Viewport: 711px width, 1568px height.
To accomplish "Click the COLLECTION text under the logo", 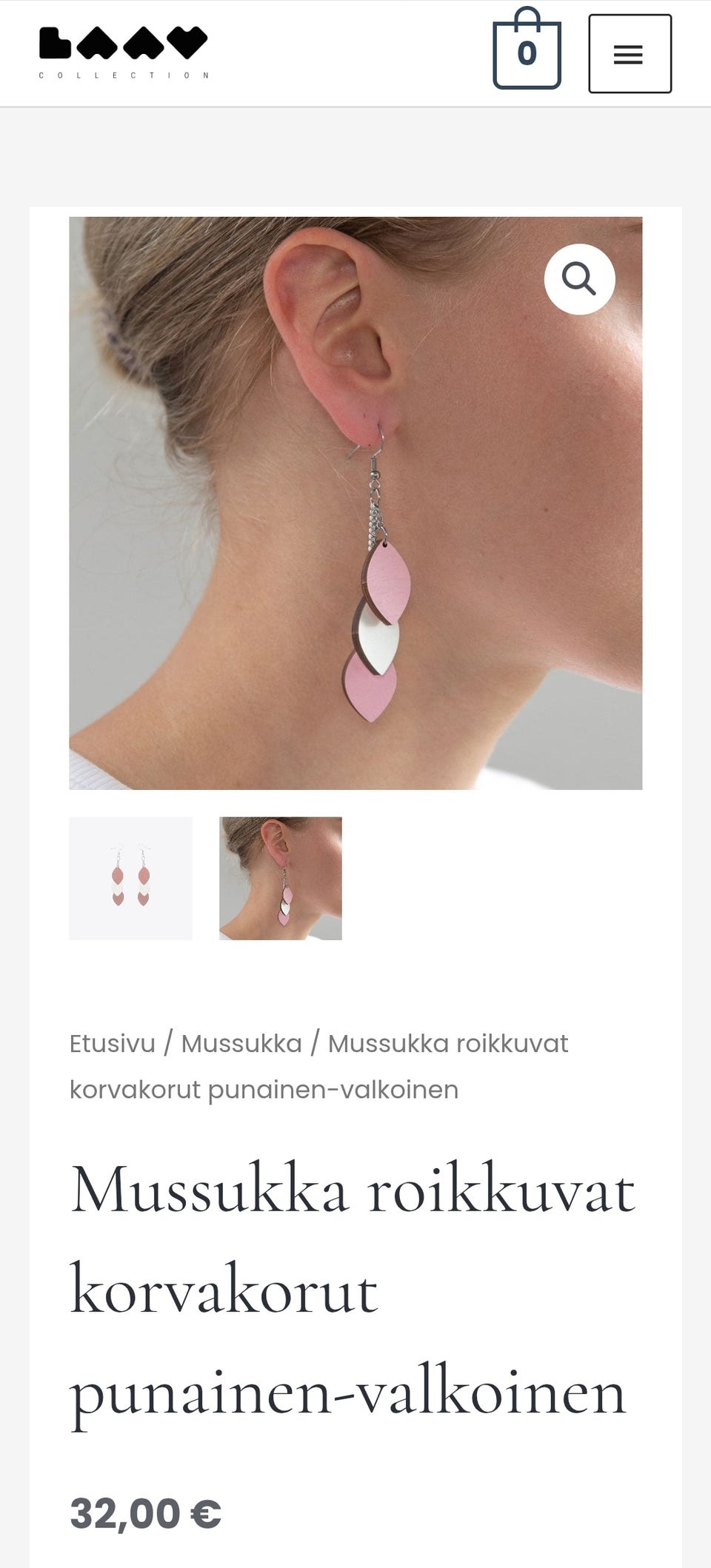I will (x=124, y=74).
